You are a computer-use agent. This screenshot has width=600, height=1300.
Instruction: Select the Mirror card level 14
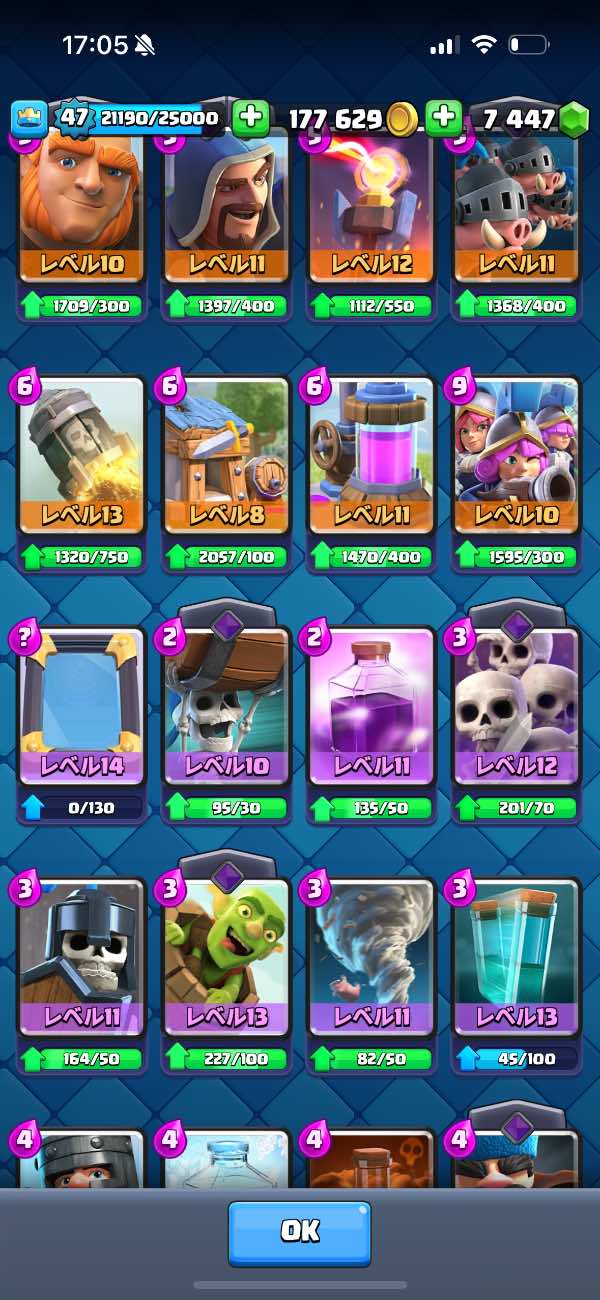pos(82,710)
